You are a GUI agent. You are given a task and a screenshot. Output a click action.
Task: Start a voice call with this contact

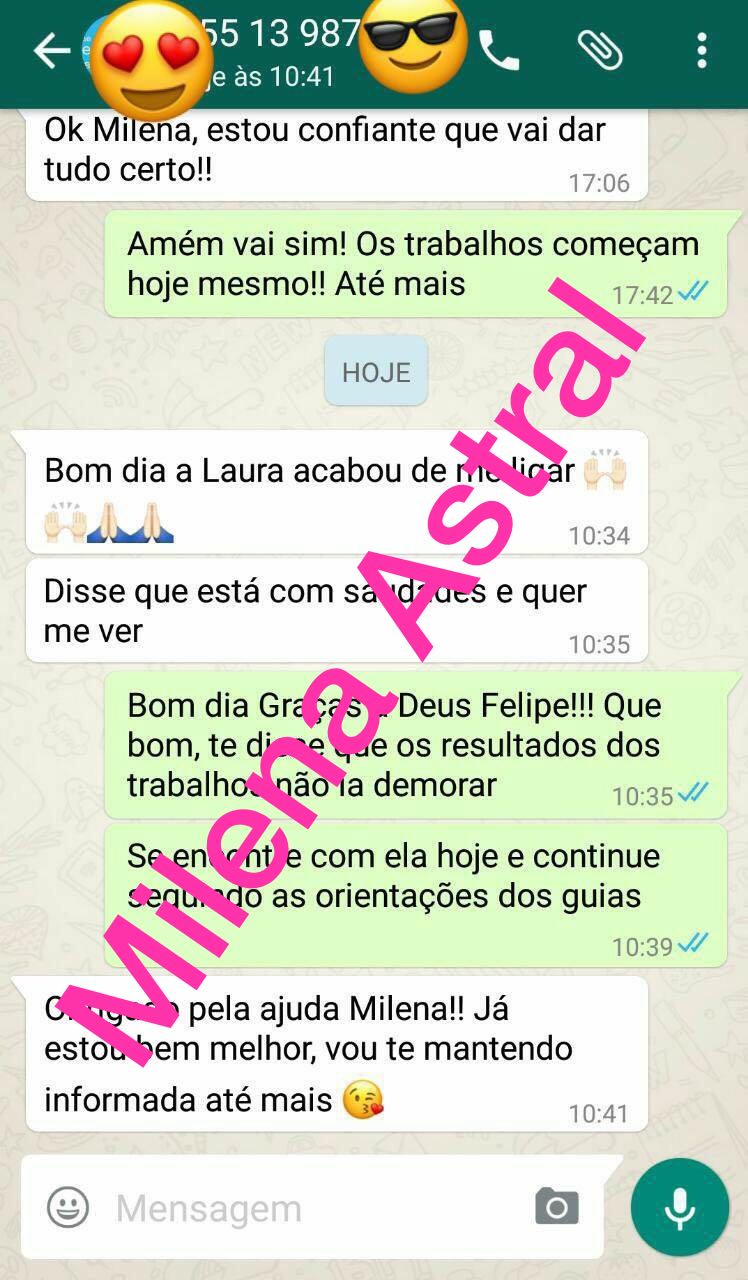coord(498,50)
